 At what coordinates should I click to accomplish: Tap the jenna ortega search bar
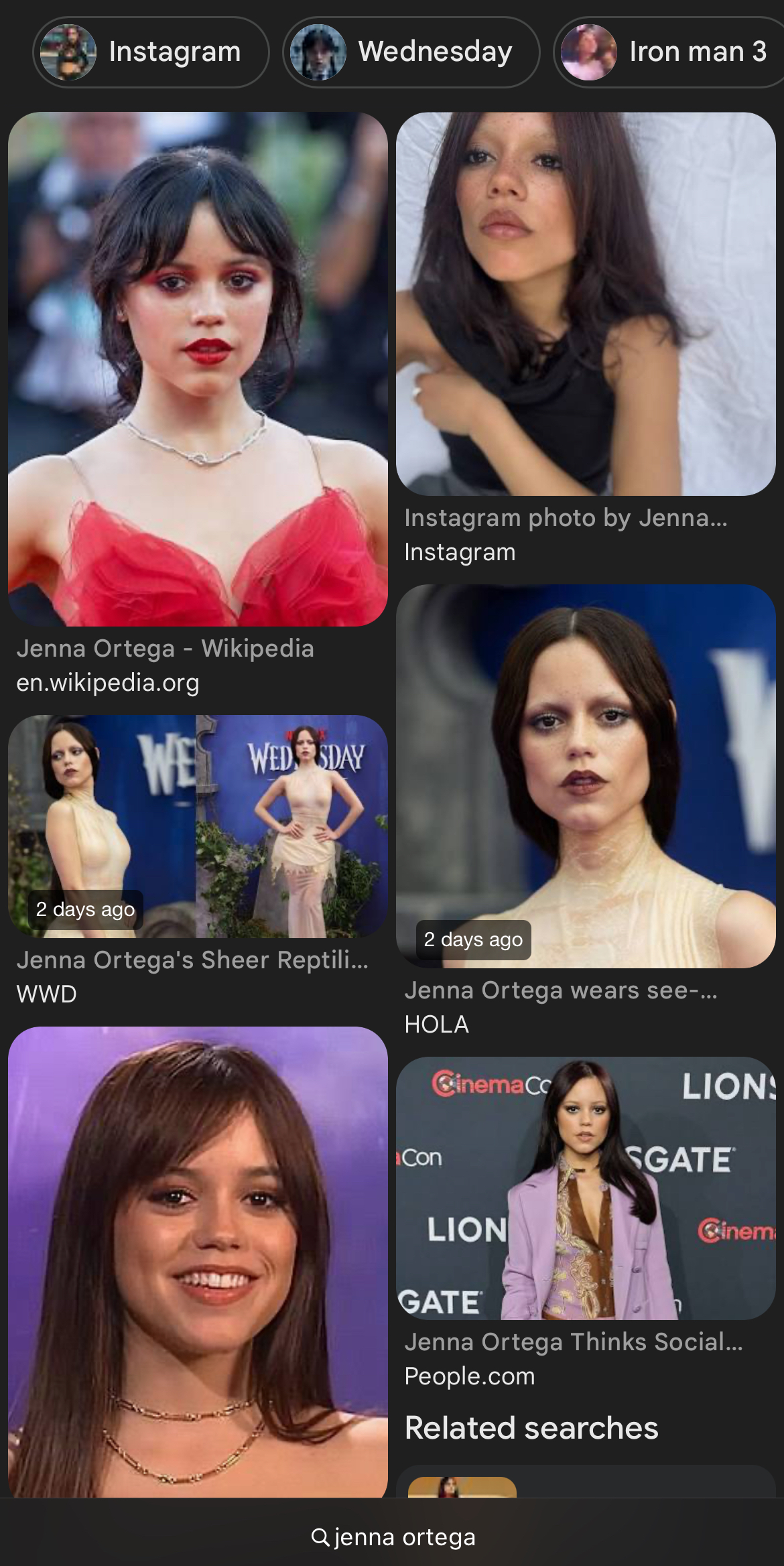click(x=392, y=1537)
